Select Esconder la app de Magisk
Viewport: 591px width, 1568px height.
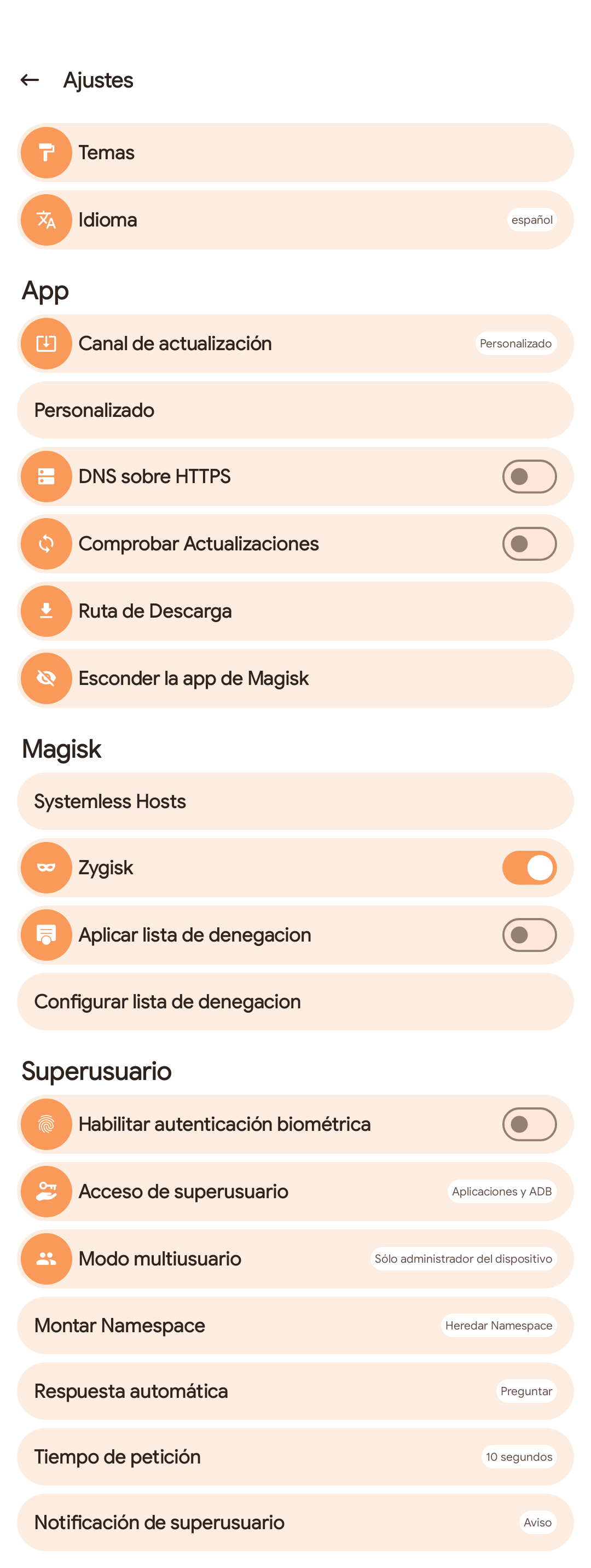(x=295, y=678)
